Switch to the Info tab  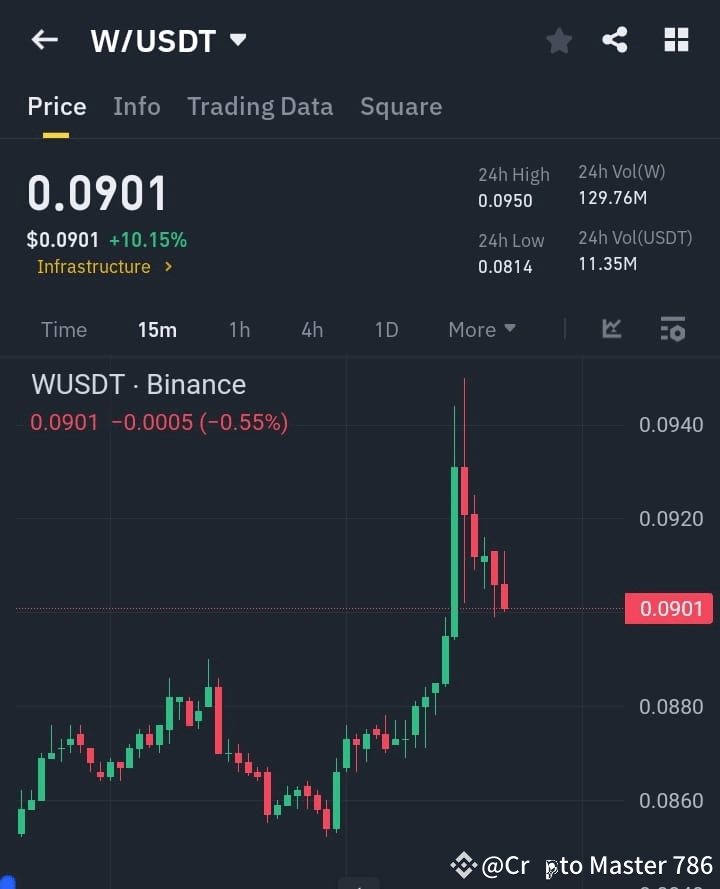point(137,106)
